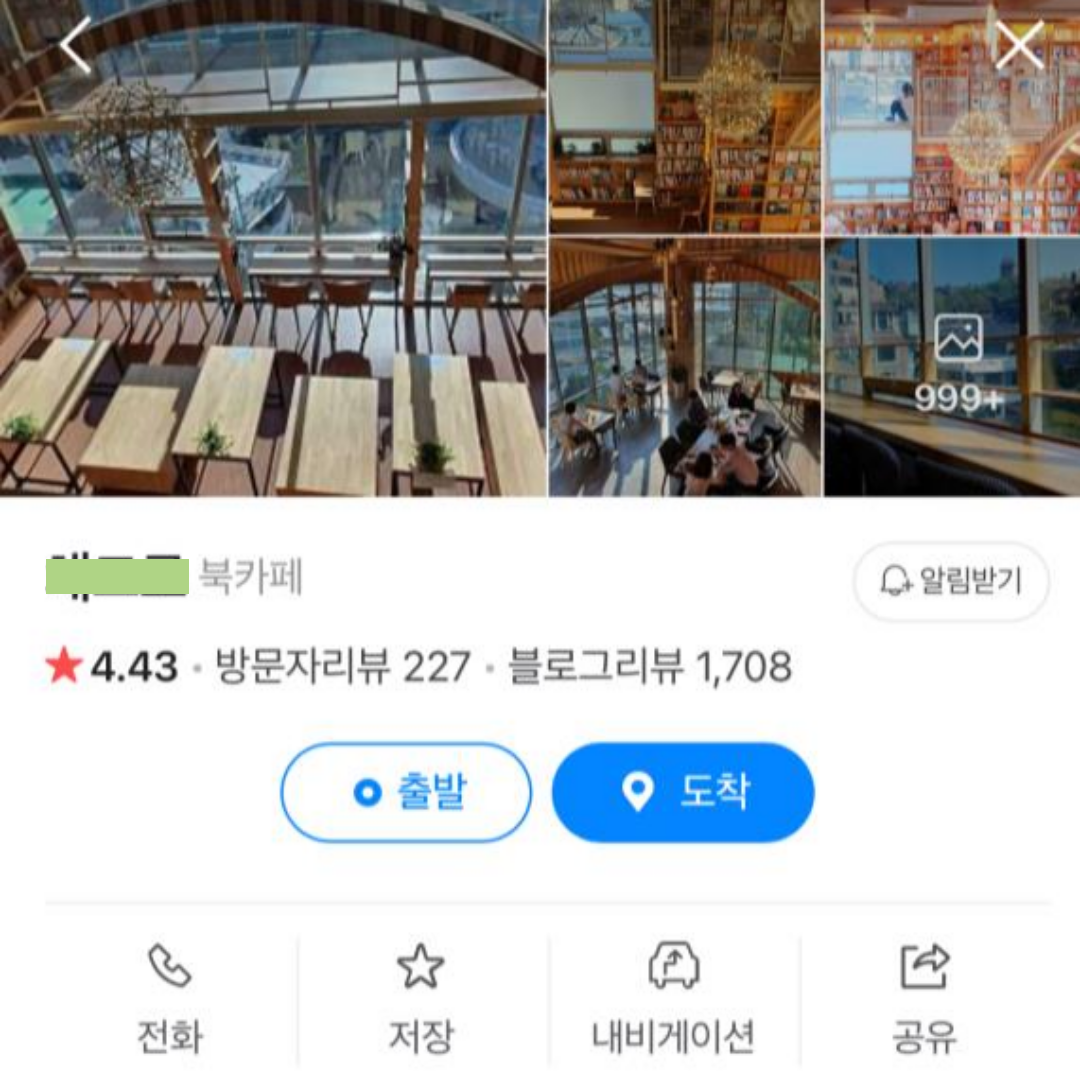Call the cafe via 전화
1080x1080 pixels.
point(170,1000)
